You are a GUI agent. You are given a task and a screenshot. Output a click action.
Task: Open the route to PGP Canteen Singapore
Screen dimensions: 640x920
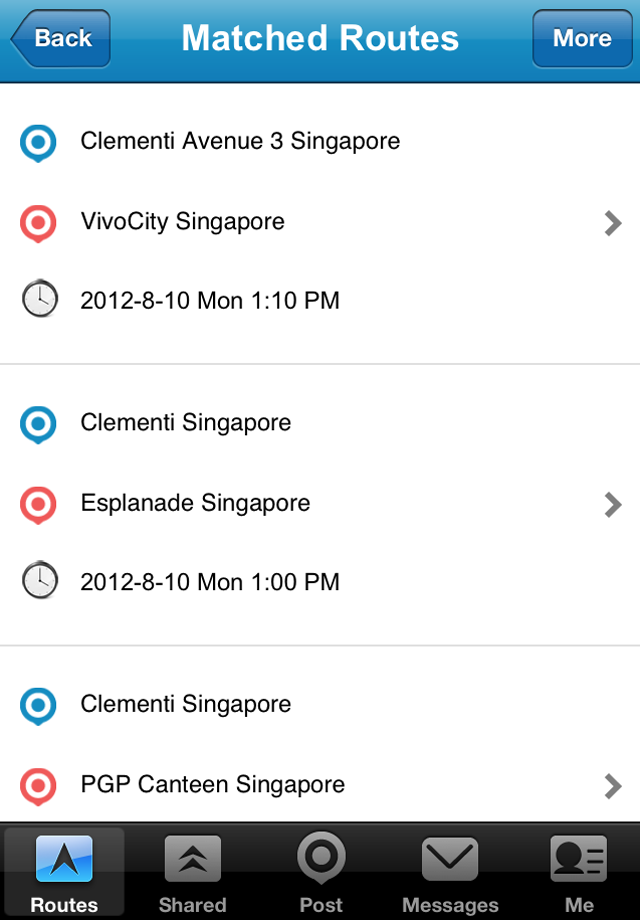tap(320, 785)
